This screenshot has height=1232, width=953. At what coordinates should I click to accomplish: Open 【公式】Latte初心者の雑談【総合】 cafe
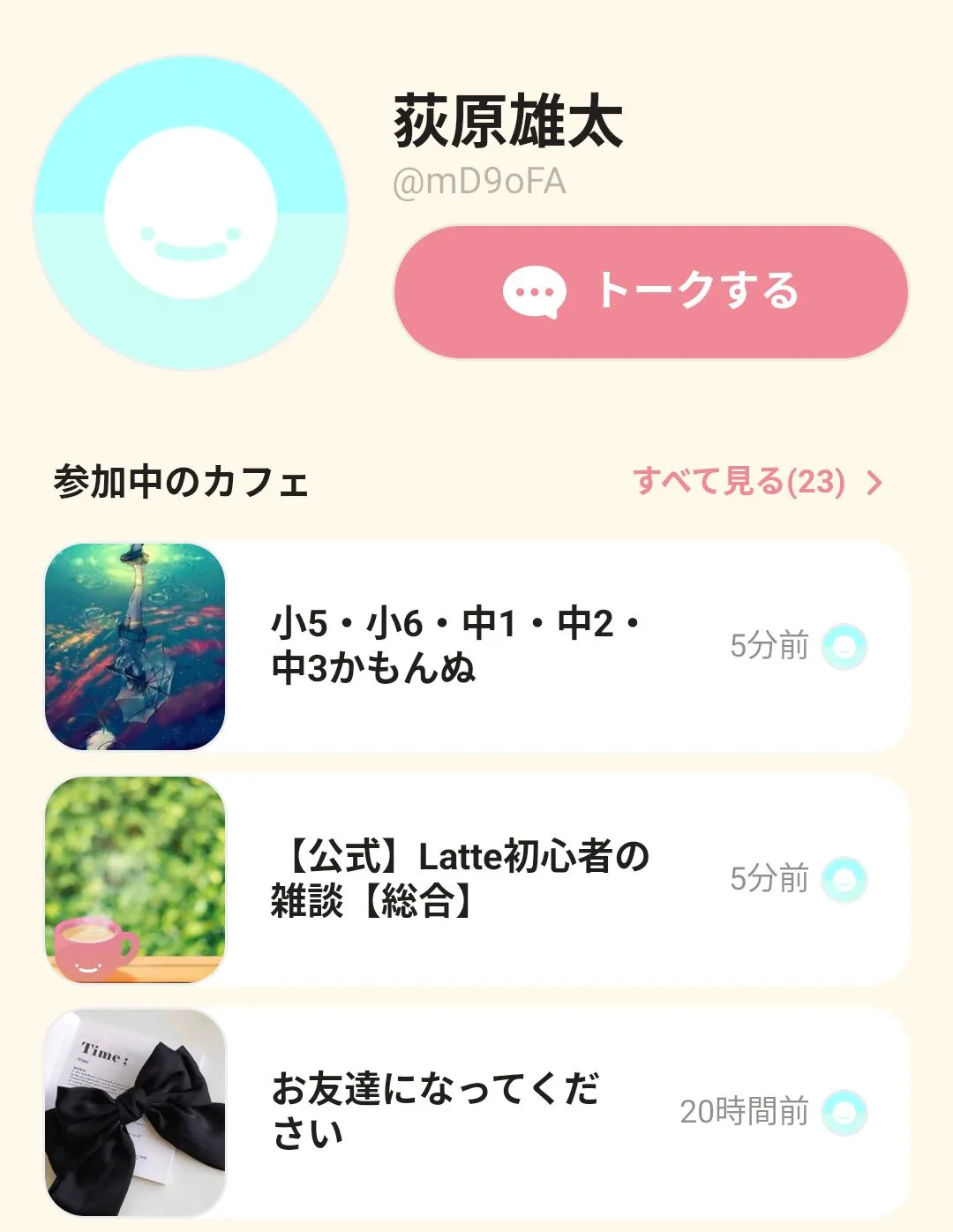point(476,879)
